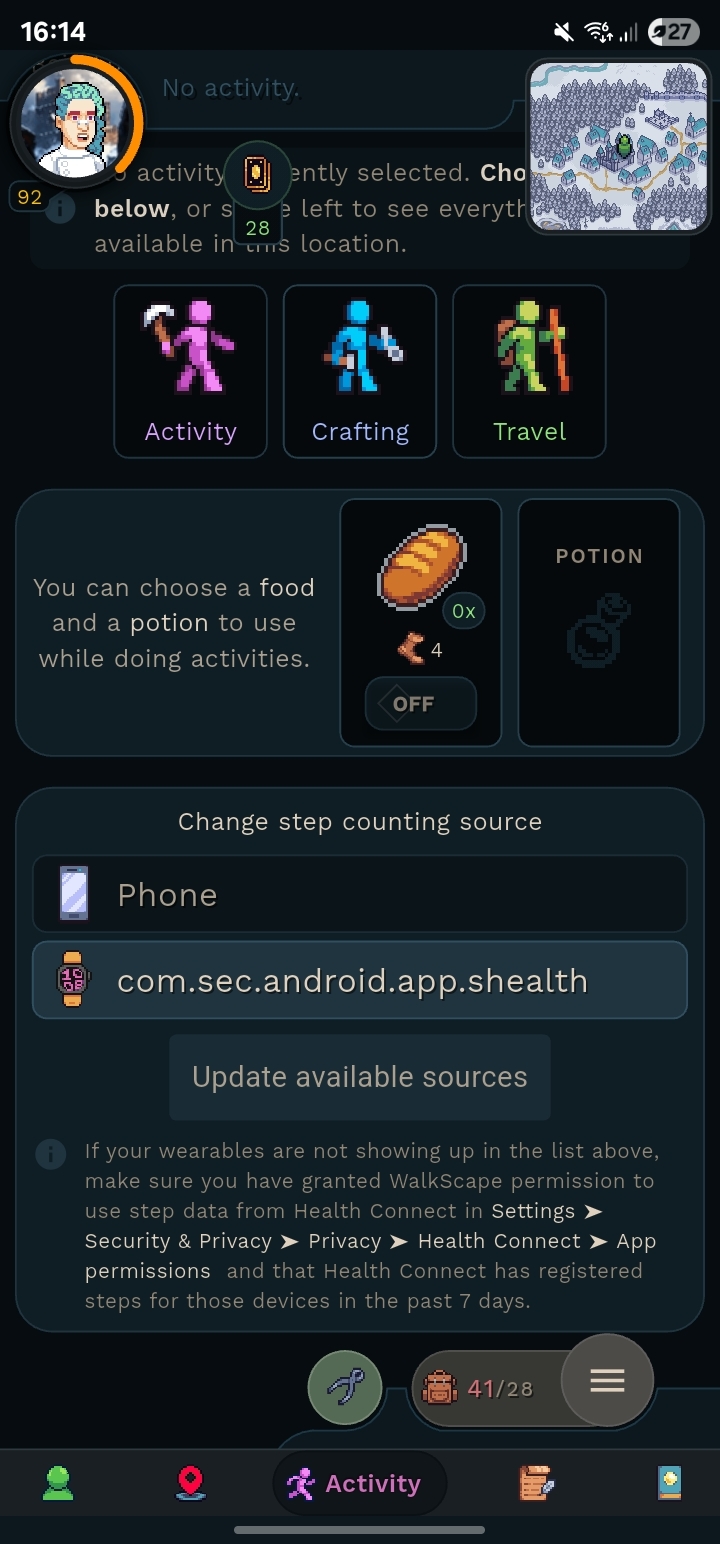Choose the Activity option card

(x=190, y=372)
